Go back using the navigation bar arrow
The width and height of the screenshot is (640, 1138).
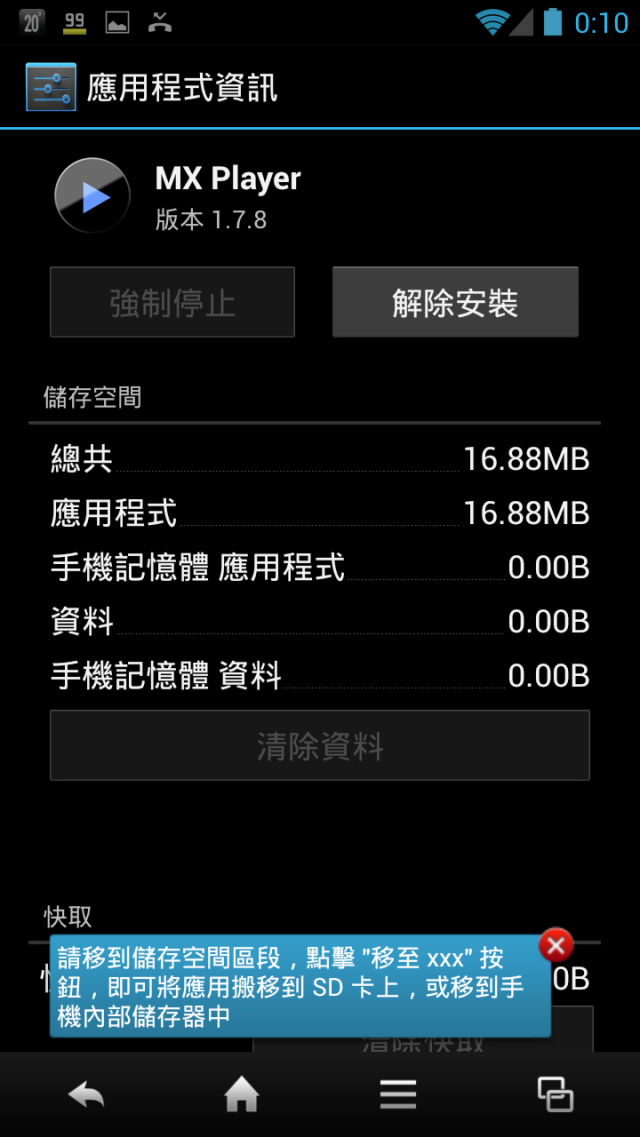86,1095
